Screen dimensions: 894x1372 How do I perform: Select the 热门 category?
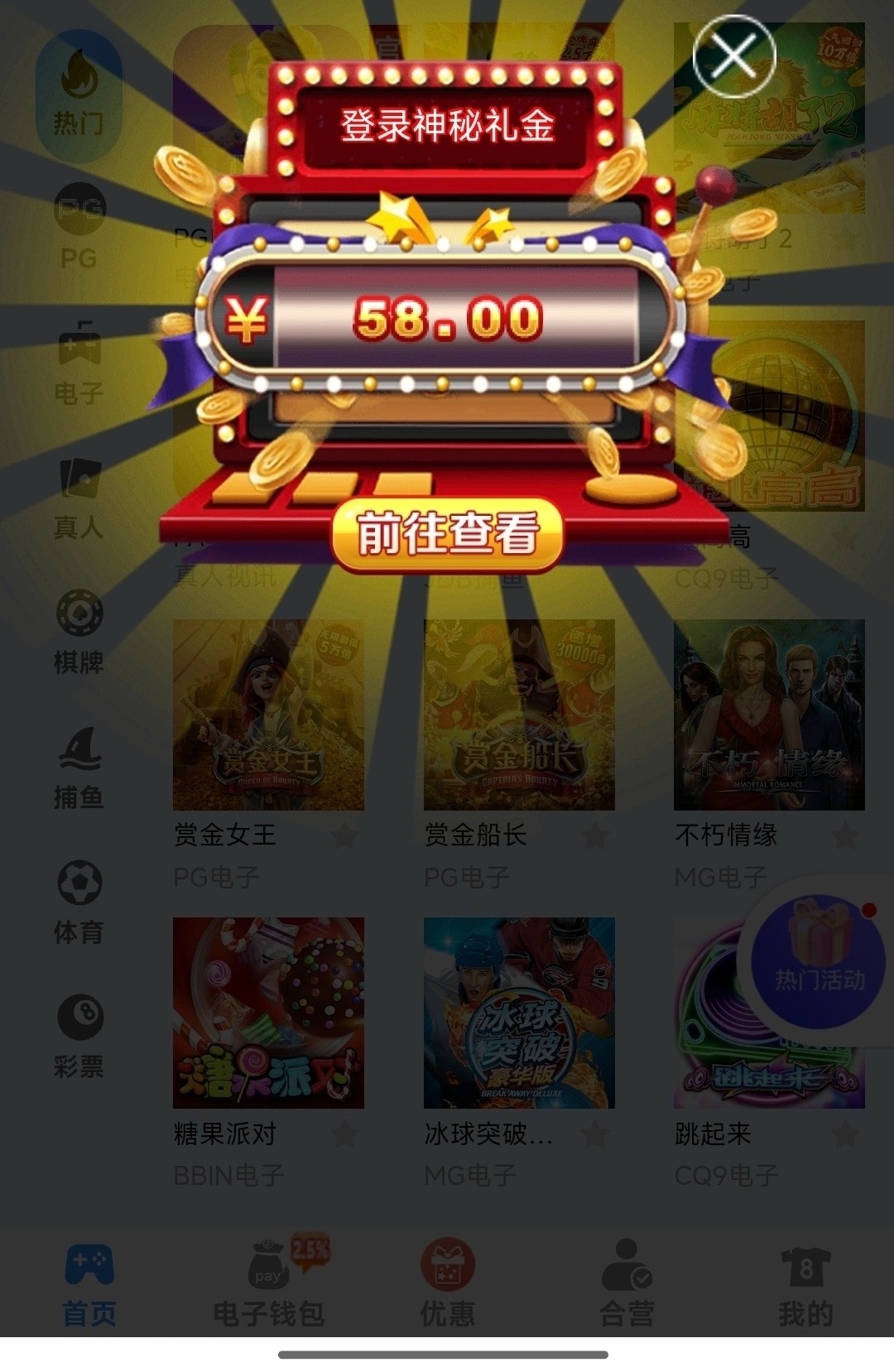pyautogui.click(x=79, y=94)
